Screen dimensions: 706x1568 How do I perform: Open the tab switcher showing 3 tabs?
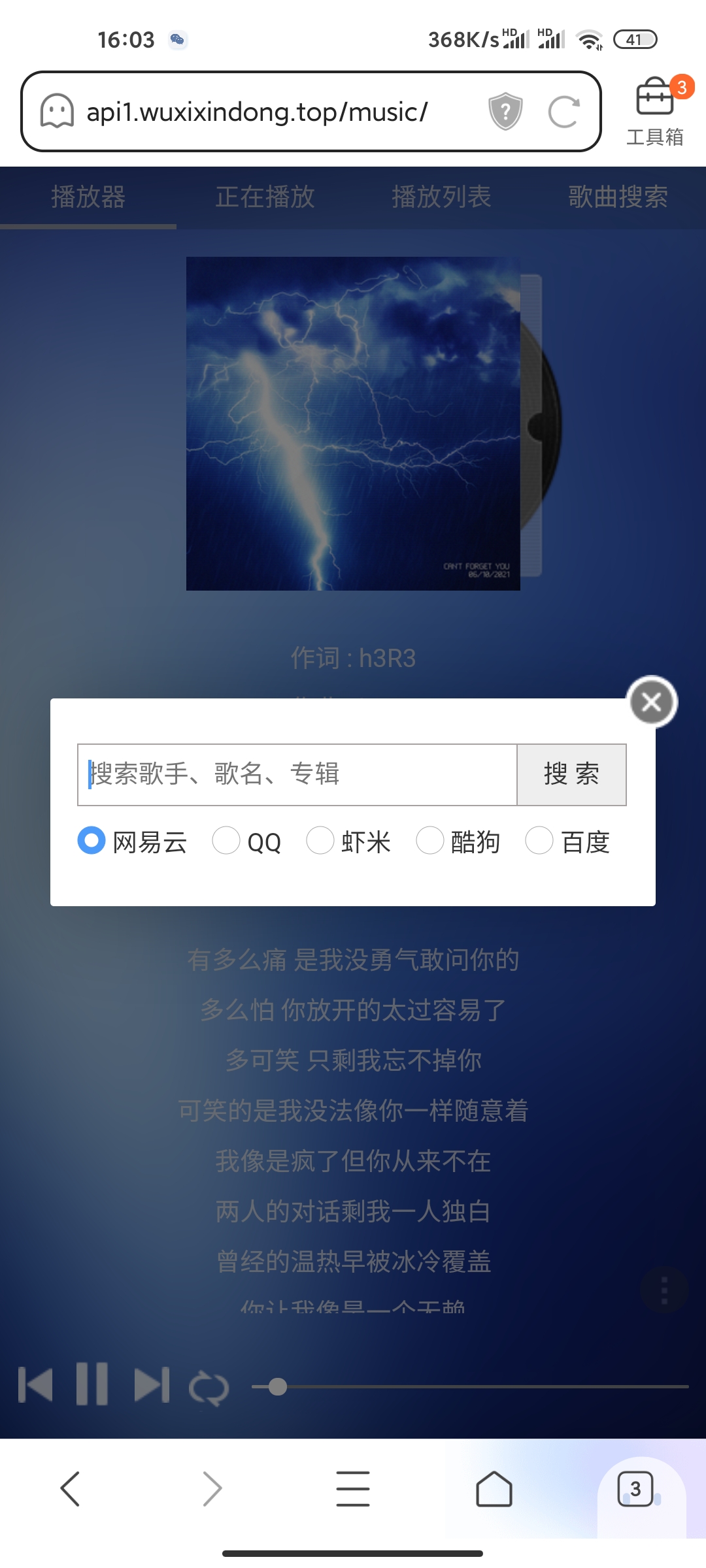click(635, 1489)
